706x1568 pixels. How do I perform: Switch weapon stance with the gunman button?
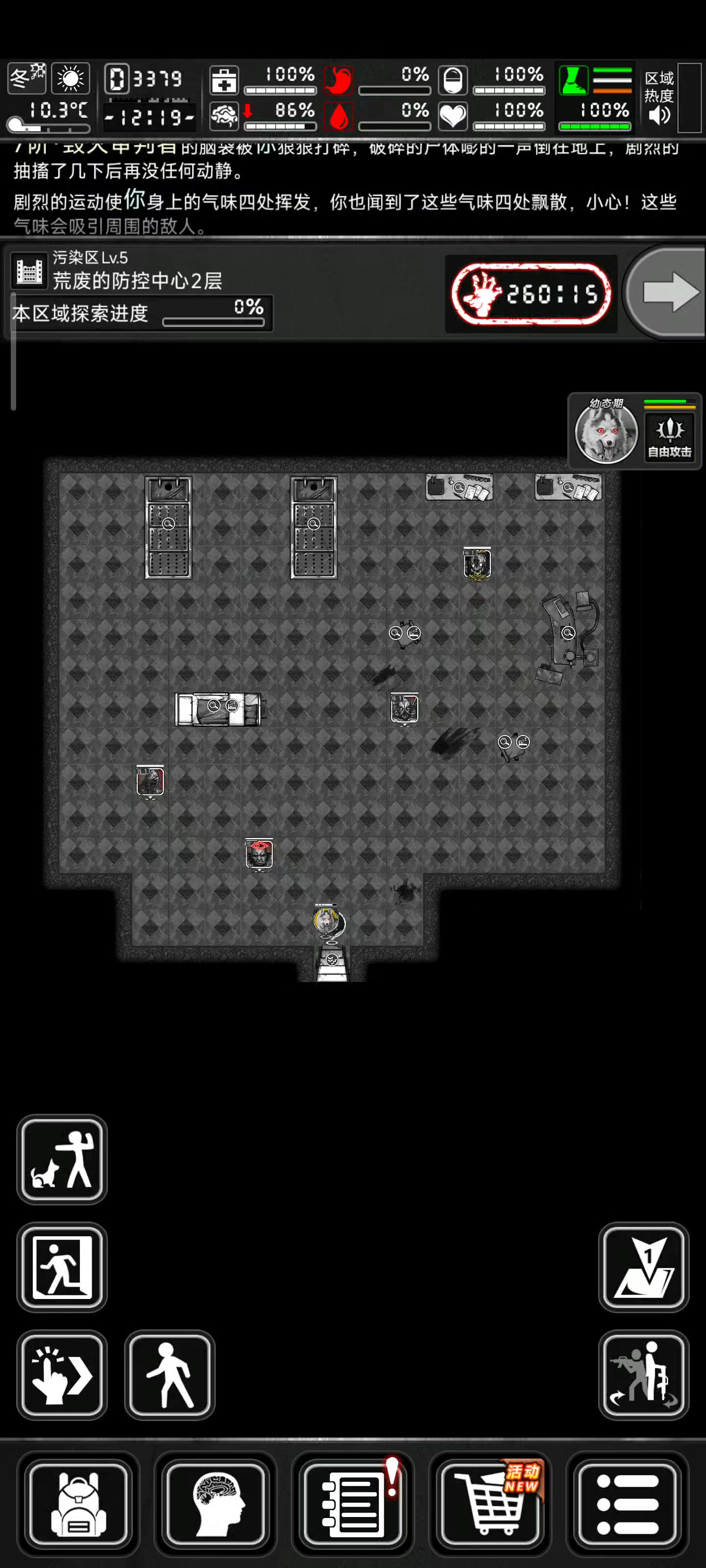(x=643, y=1374)
